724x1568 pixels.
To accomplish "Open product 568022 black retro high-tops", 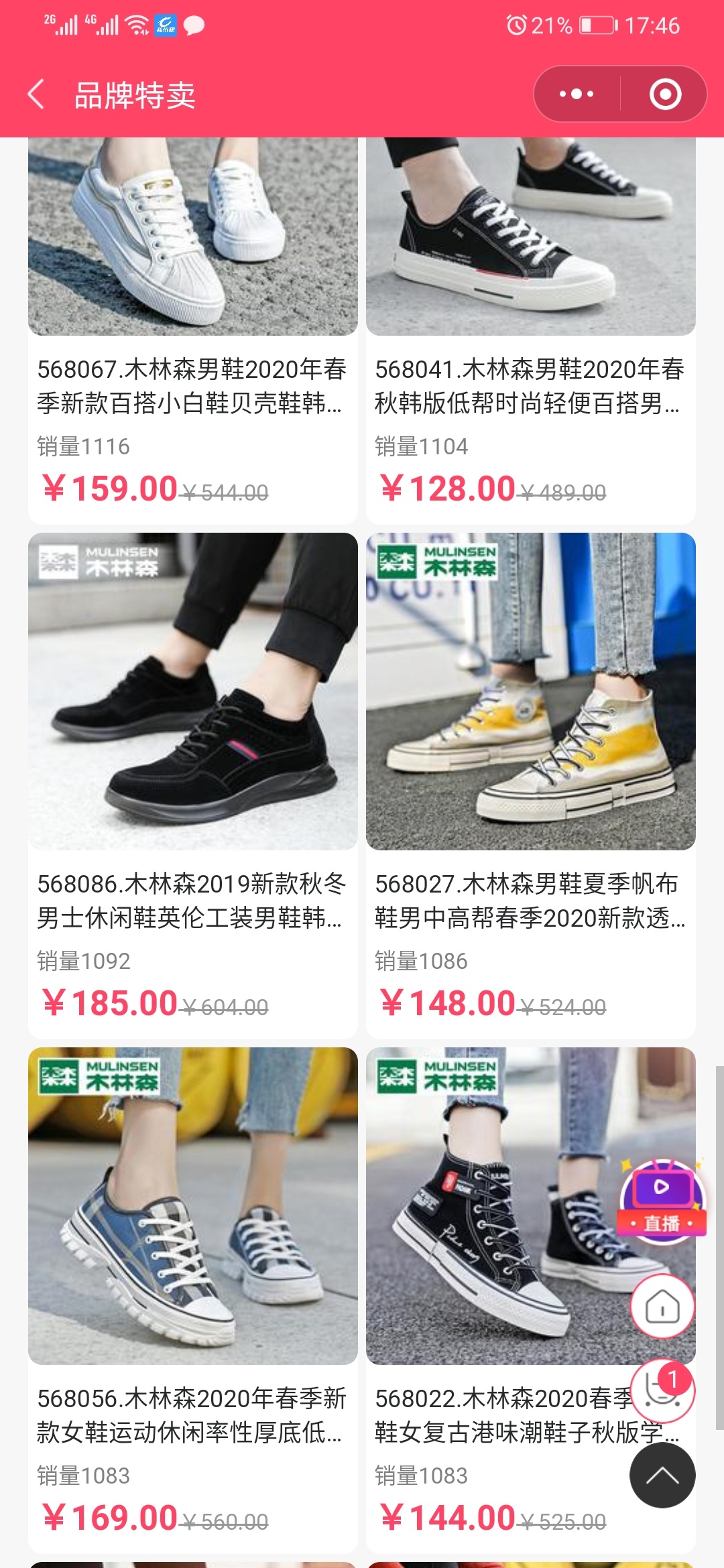I will [496, 1206].
